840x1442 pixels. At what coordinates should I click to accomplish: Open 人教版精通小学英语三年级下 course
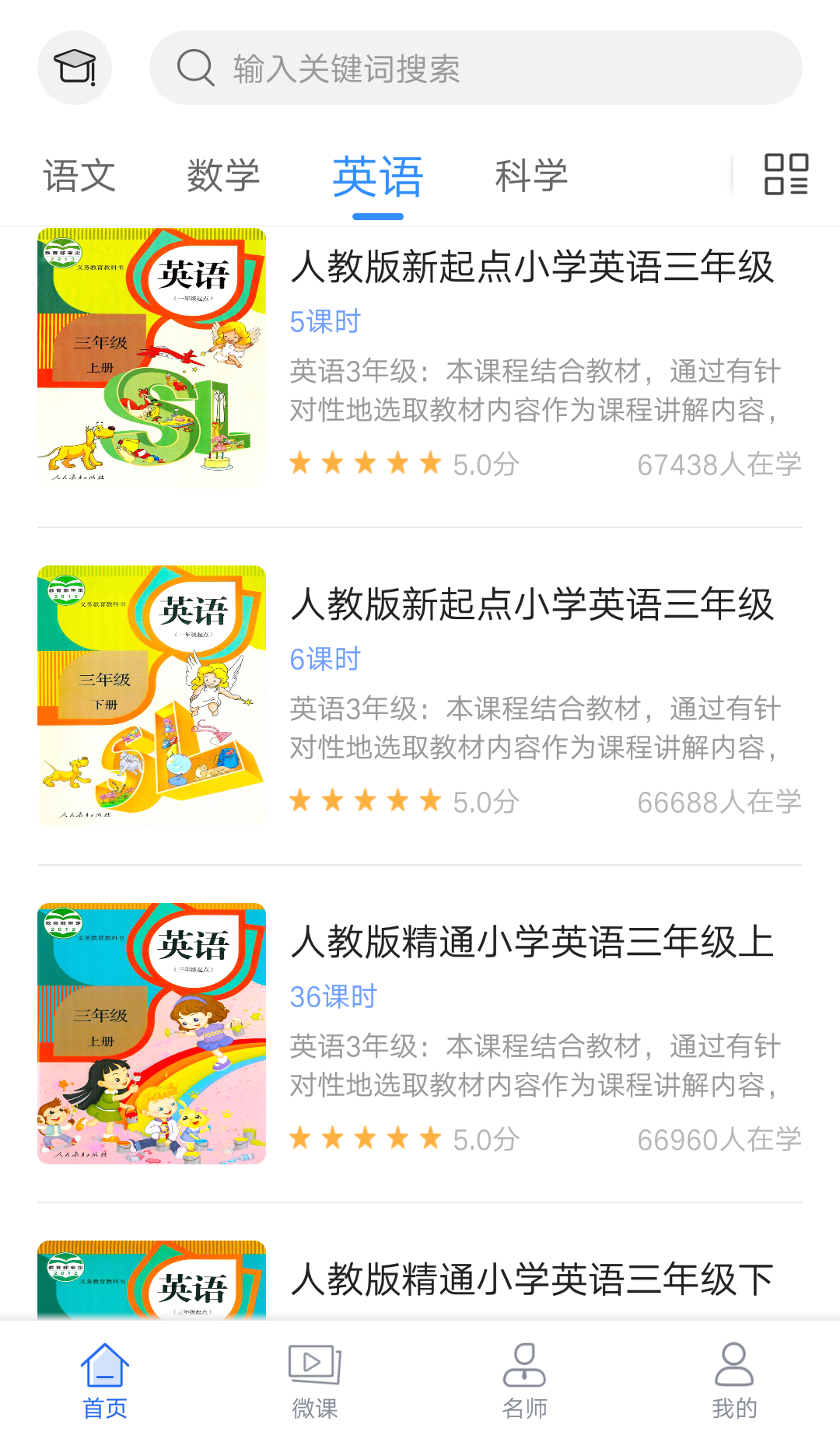point(532,1279)
